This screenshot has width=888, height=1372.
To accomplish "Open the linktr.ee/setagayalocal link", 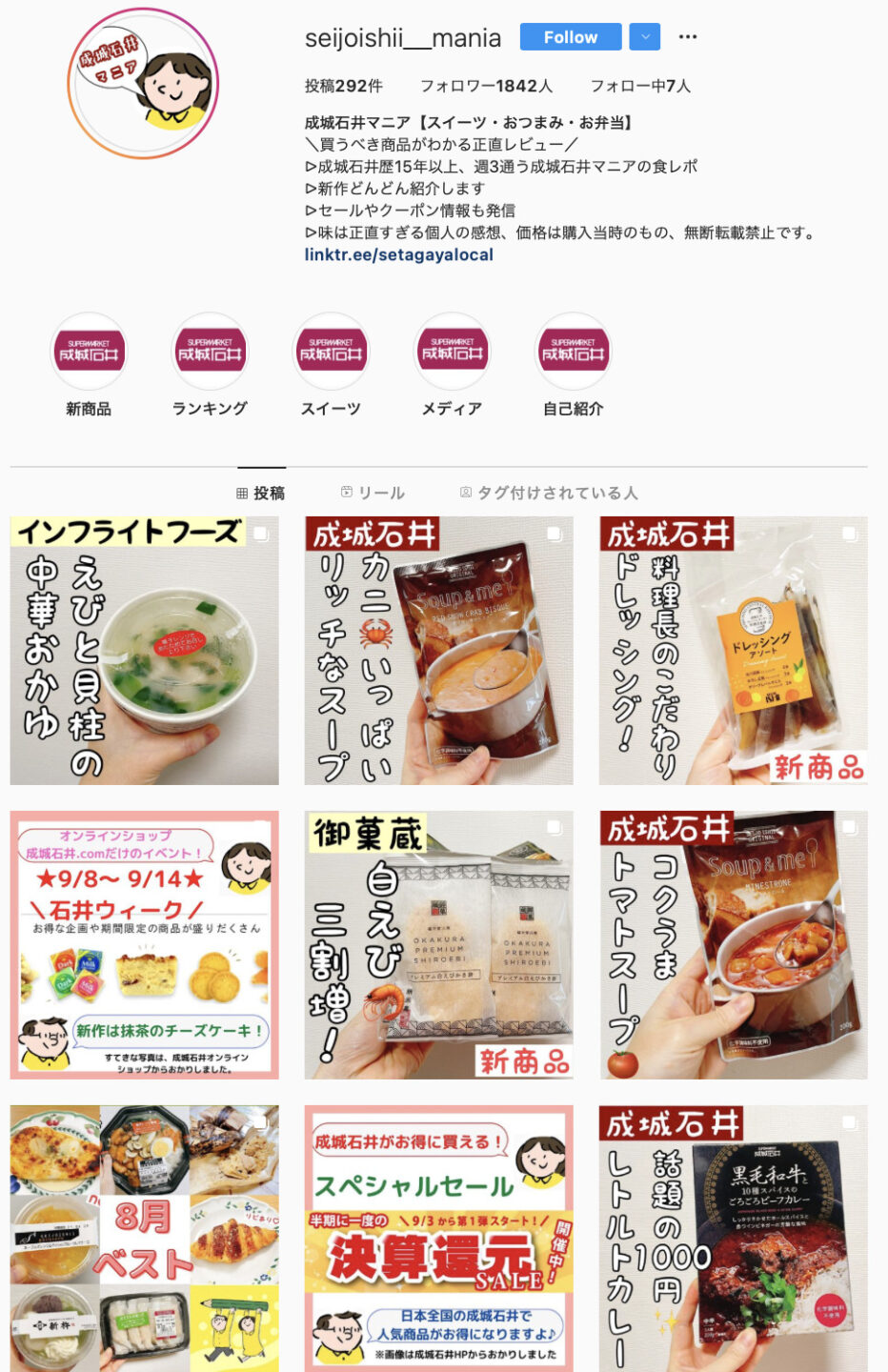I will pyautogui.click(x=398, y=255).
